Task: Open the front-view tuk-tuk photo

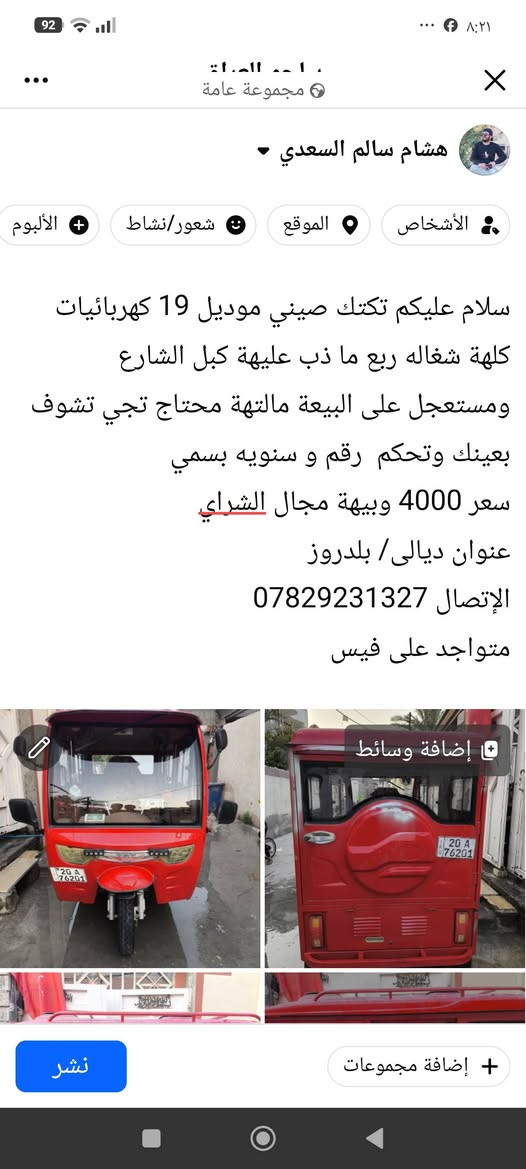Action: pyautogui.click(x=130, y=838)
